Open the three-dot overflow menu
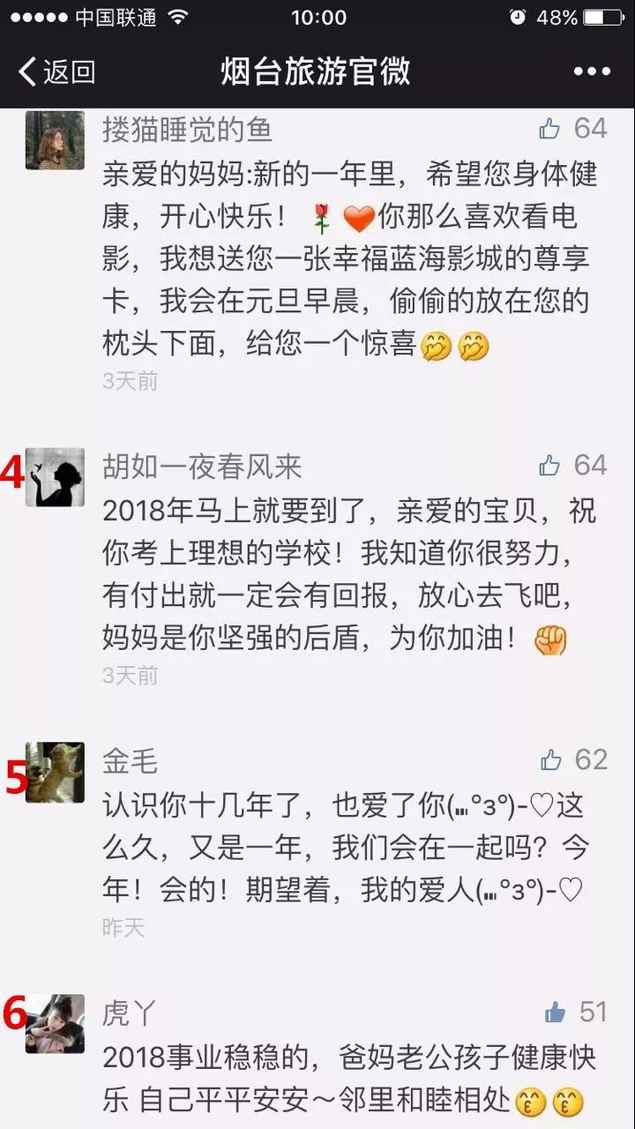 [591, 72]
